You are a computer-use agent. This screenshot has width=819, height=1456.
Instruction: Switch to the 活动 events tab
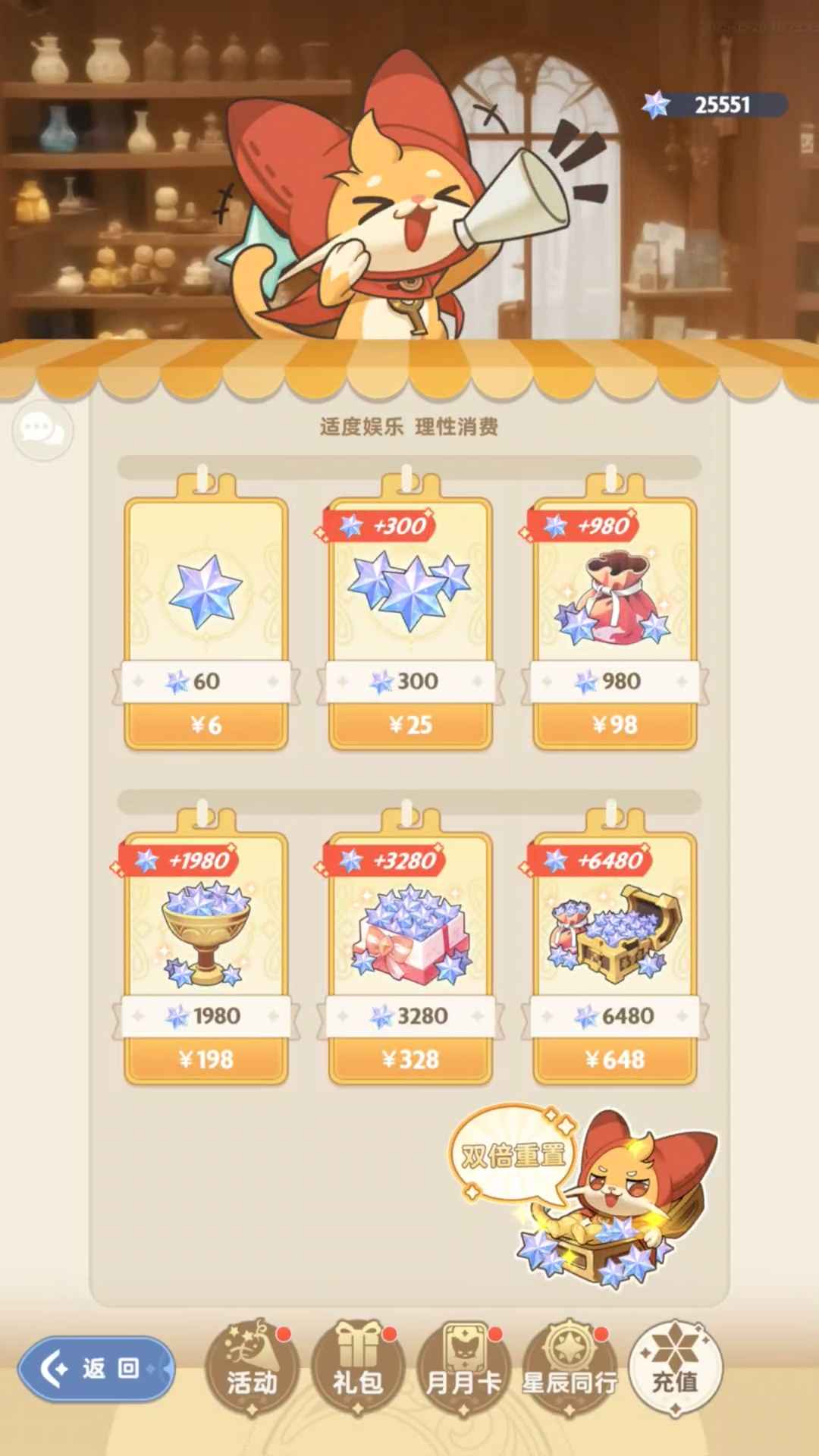(252, 1368)
